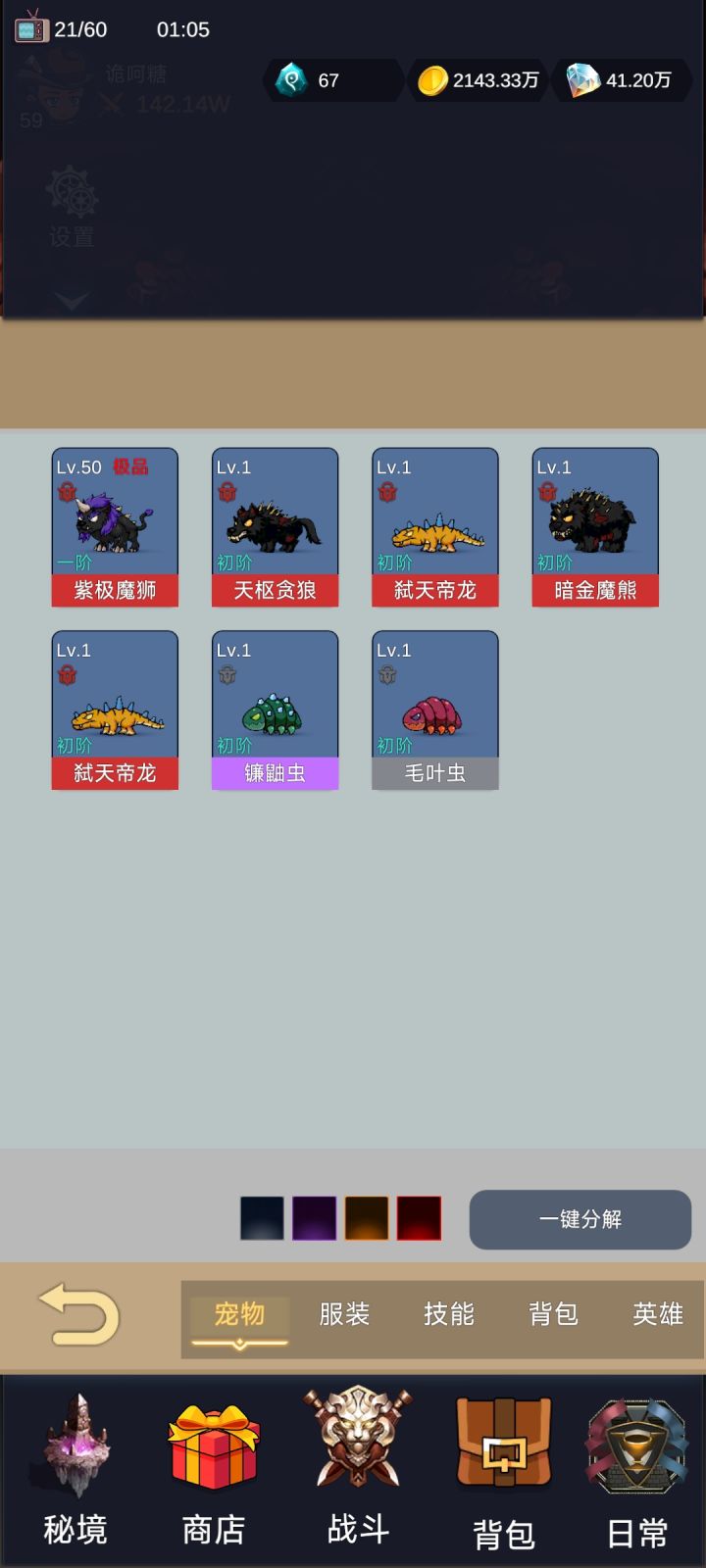Viewport: 706px width, 1568px height.
Task: Open 背包 with the brown bag icon
Action: 503,1470
